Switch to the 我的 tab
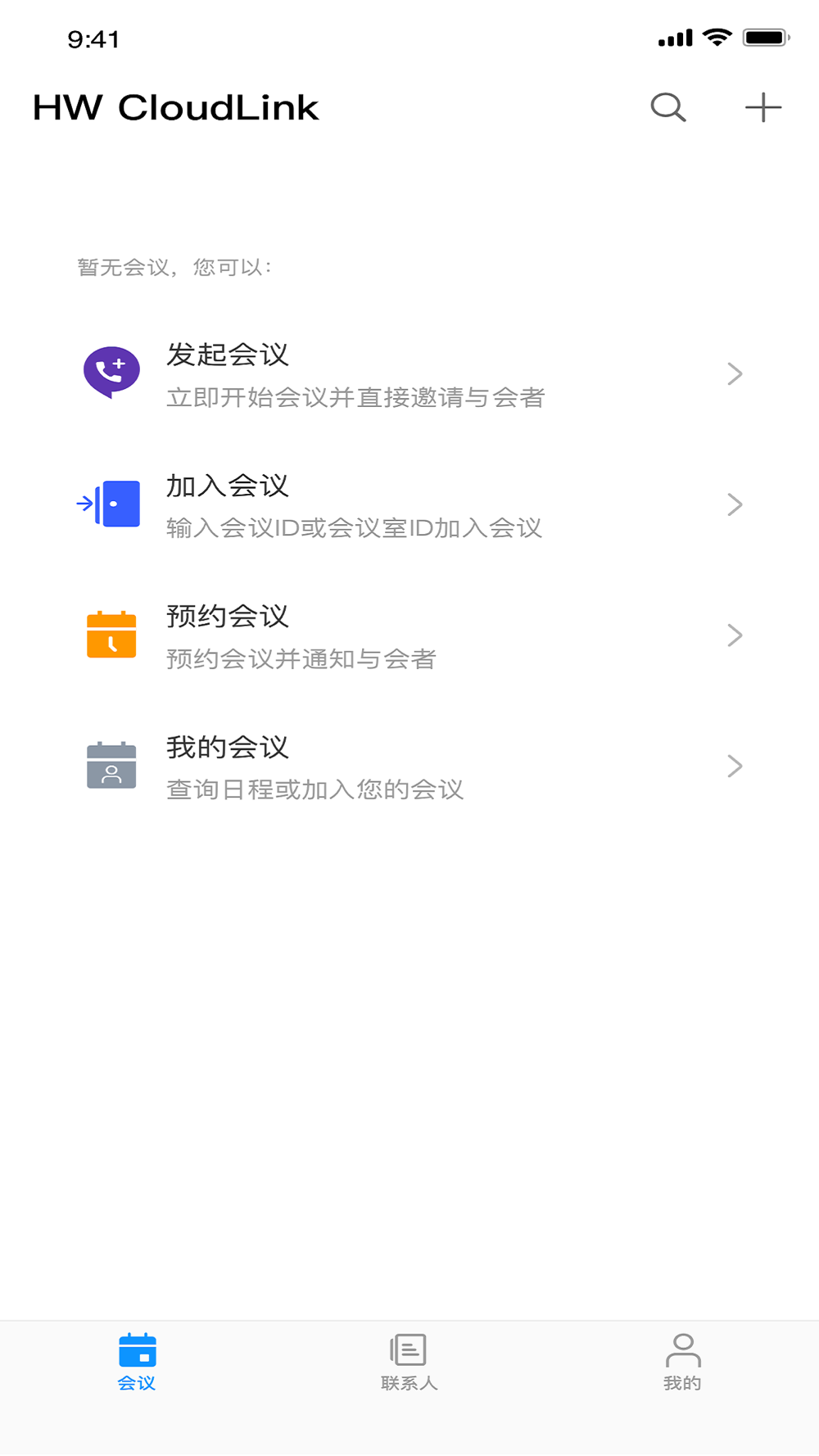The height and width of the screenshot is (1456, 819). click(x=682, y=1362)
